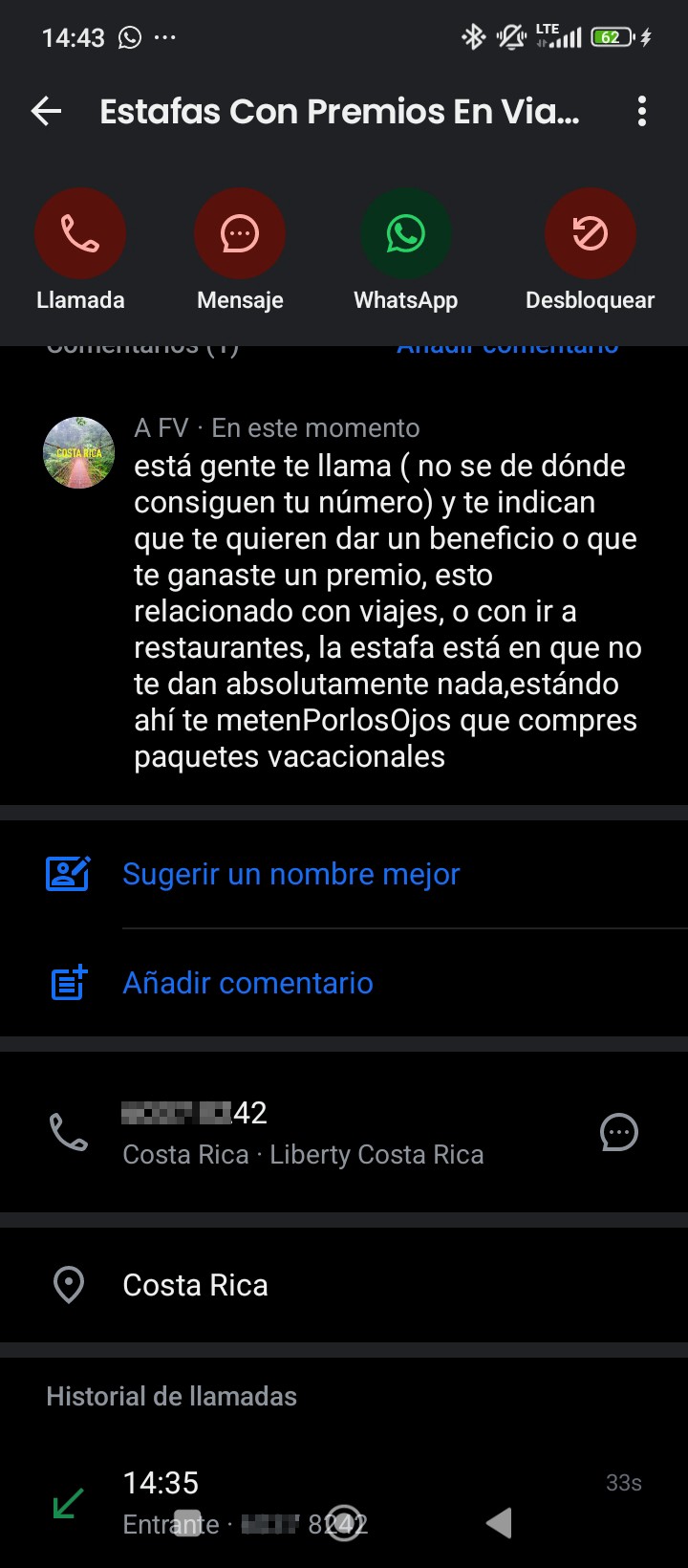This screenshot has width=688, height=1568.
Task: Select Sugerir un nombre mejor
Action: coord(344,874)
